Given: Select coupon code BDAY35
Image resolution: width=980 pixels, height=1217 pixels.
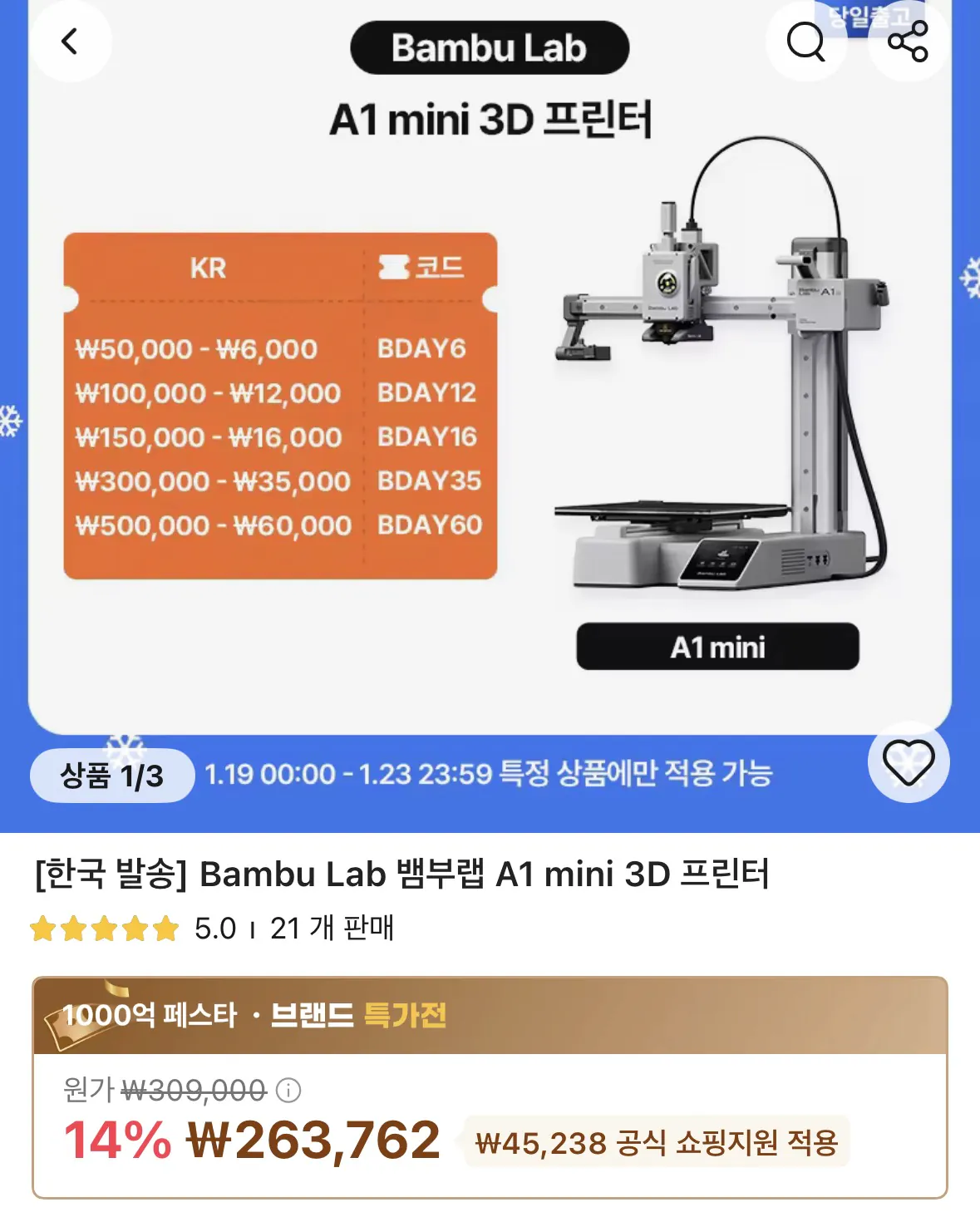Looking at the screenshot, I should click(429, 480).
